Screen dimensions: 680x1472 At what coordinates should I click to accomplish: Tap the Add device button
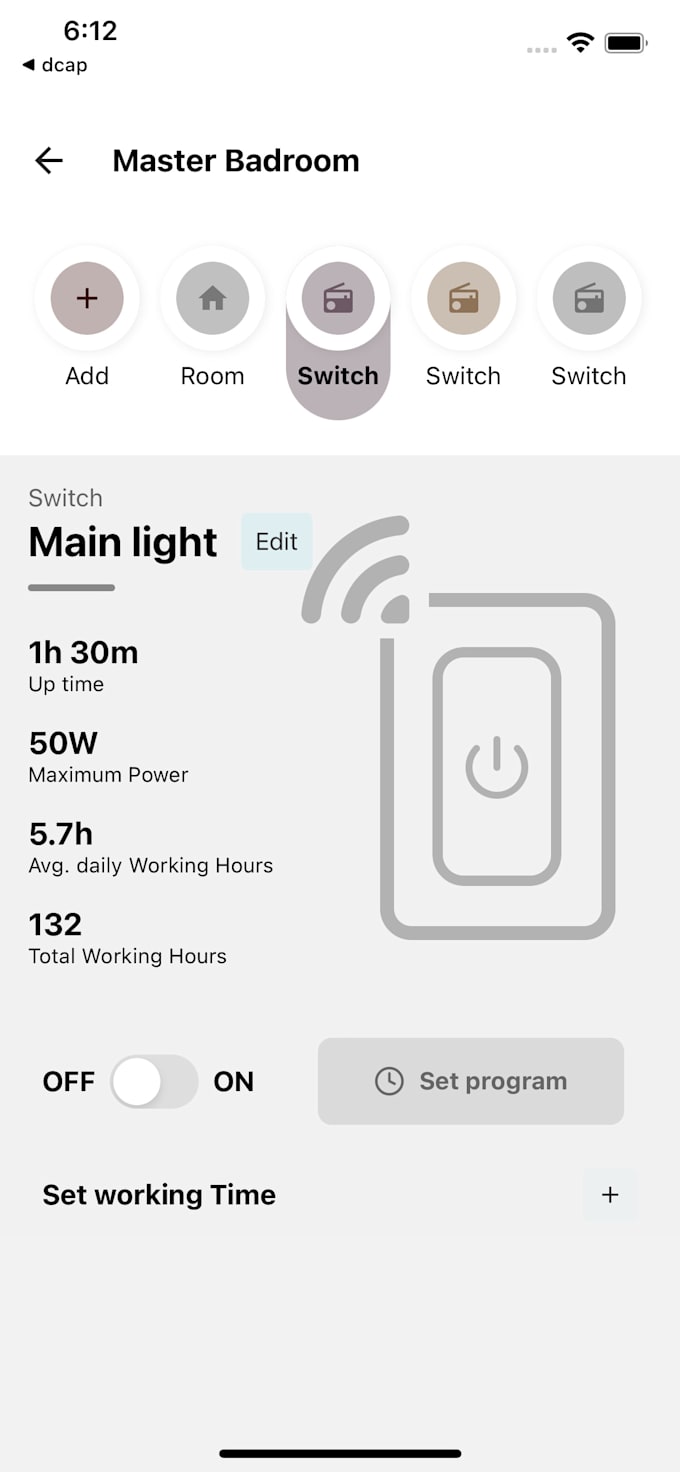pos(87,298)
